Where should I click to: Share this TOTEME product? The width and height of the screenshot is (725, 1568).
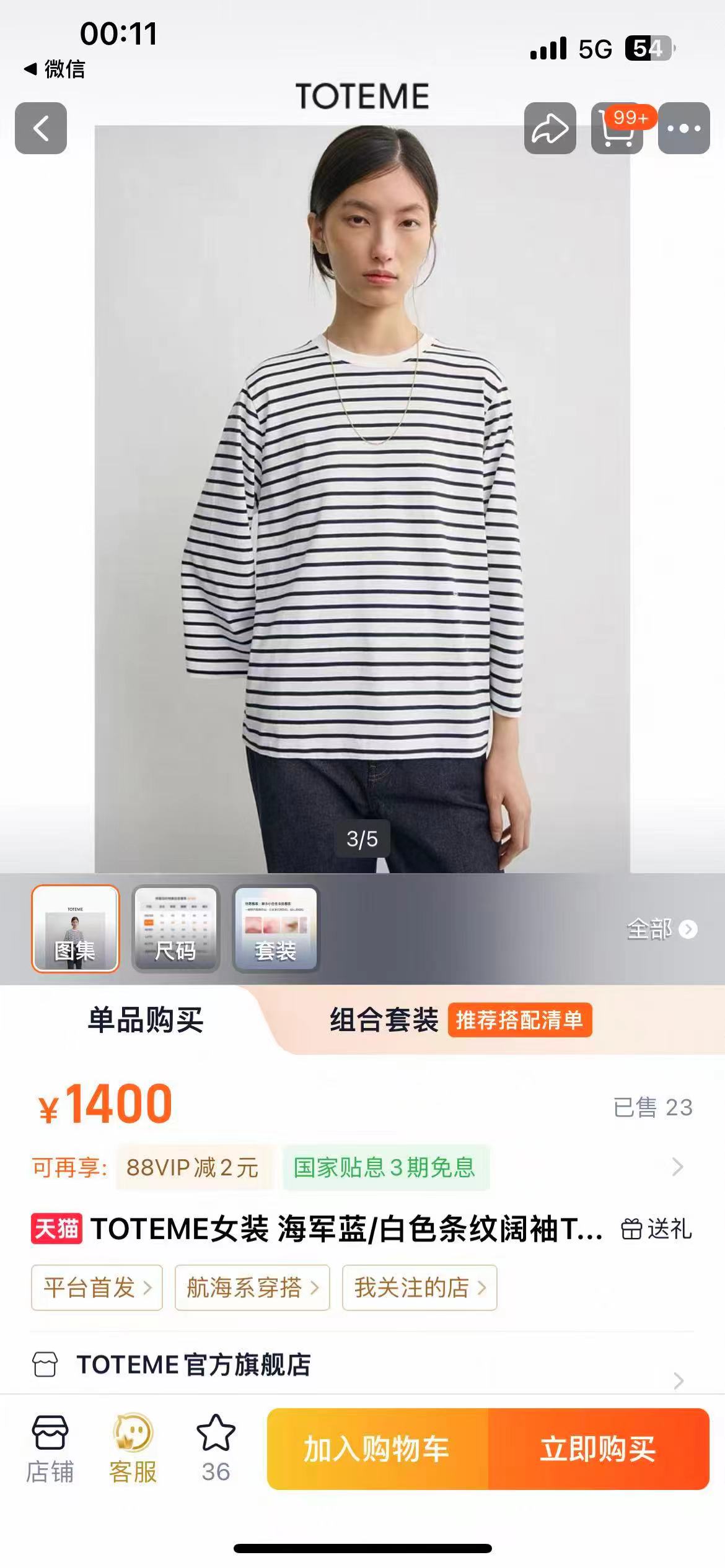(550, 128)
